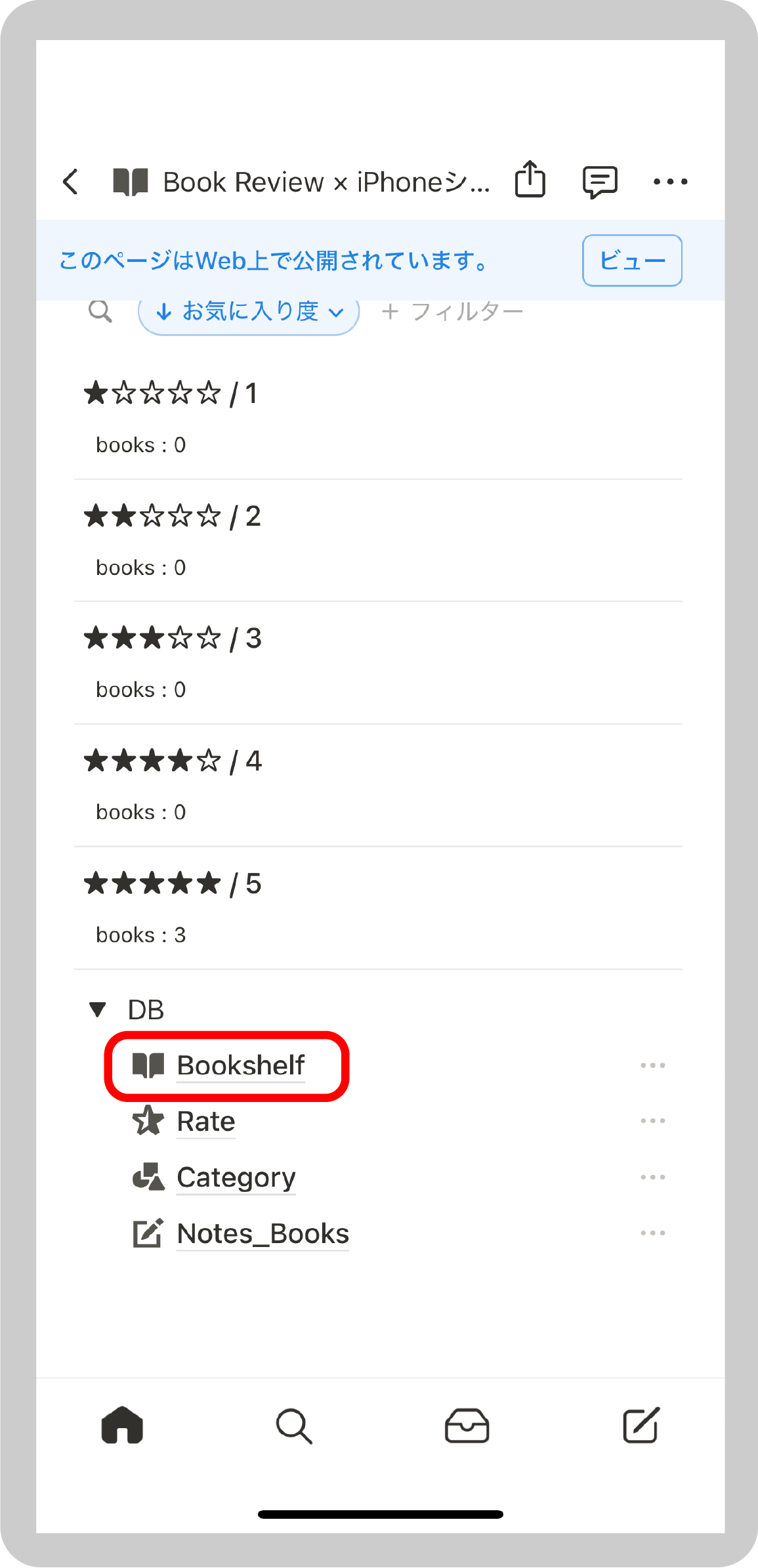Add a filter with フィルター
758x1568 pixels.
(x=452, y=312)
